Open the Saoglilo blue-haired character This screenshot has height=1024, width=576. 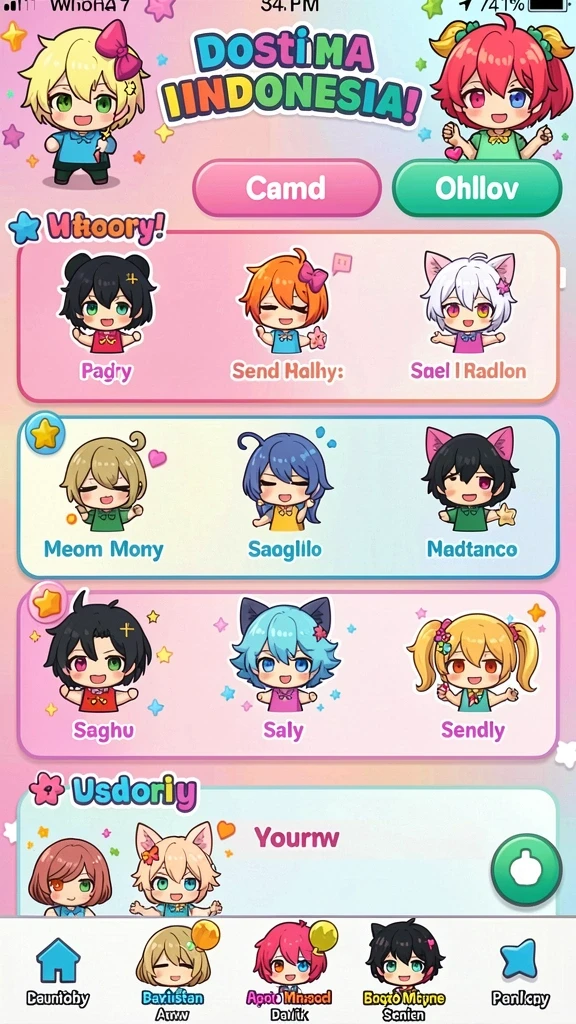(285, 496)
